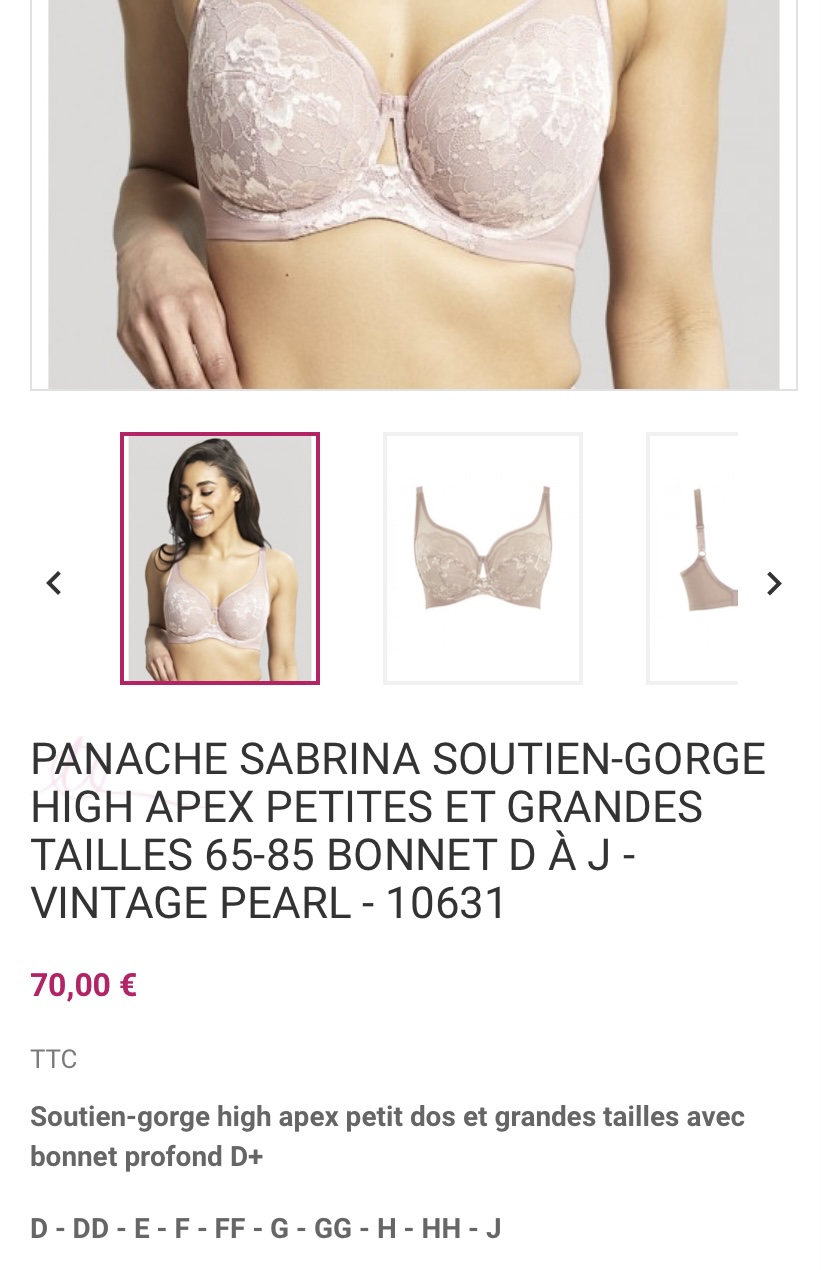
Task: Select the model-wearing-bra thumbnail
Action: point(220,559)
